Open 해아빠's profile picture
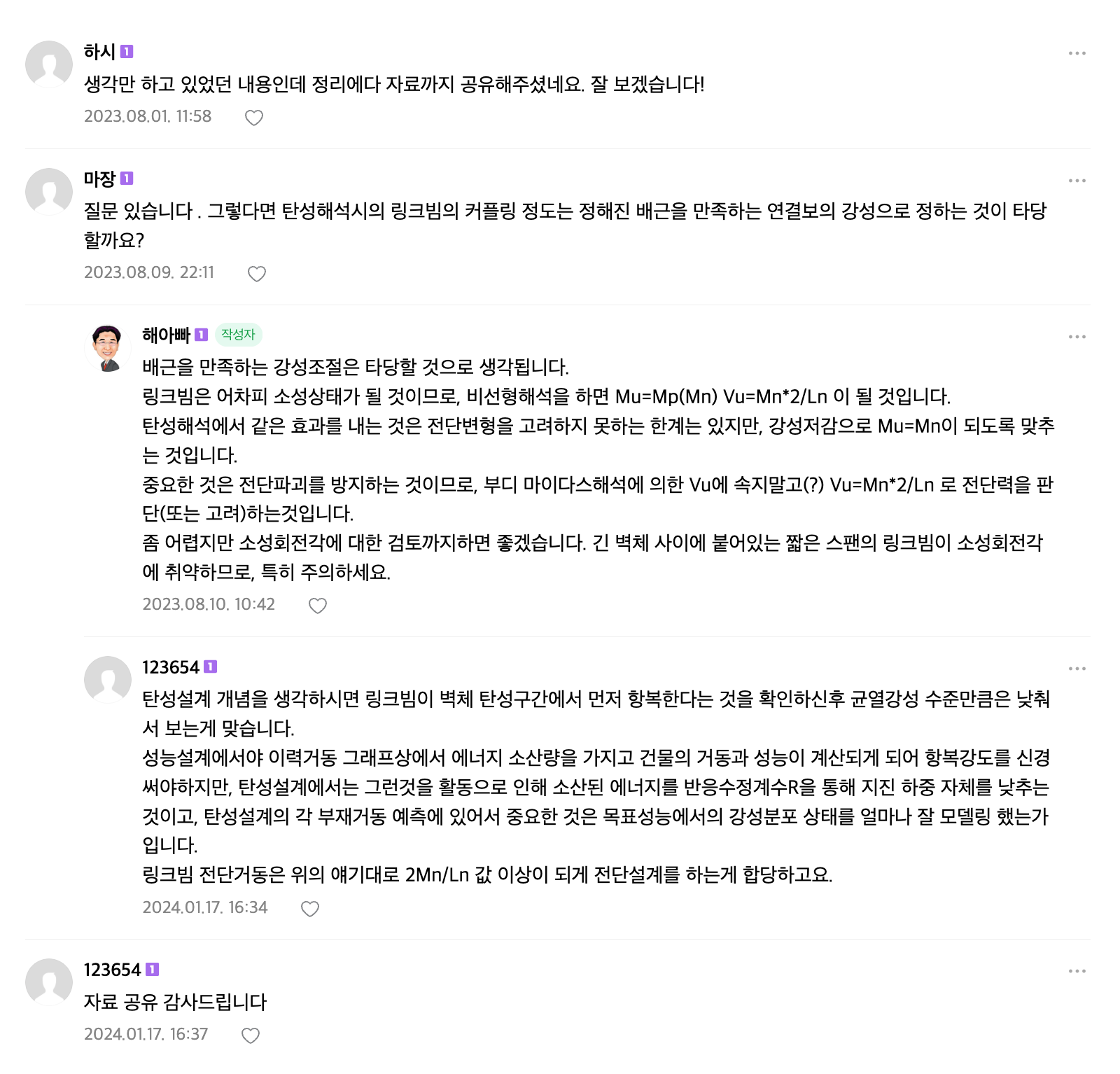This screenshot has width=1120, height=1074. tap(108, 347)
